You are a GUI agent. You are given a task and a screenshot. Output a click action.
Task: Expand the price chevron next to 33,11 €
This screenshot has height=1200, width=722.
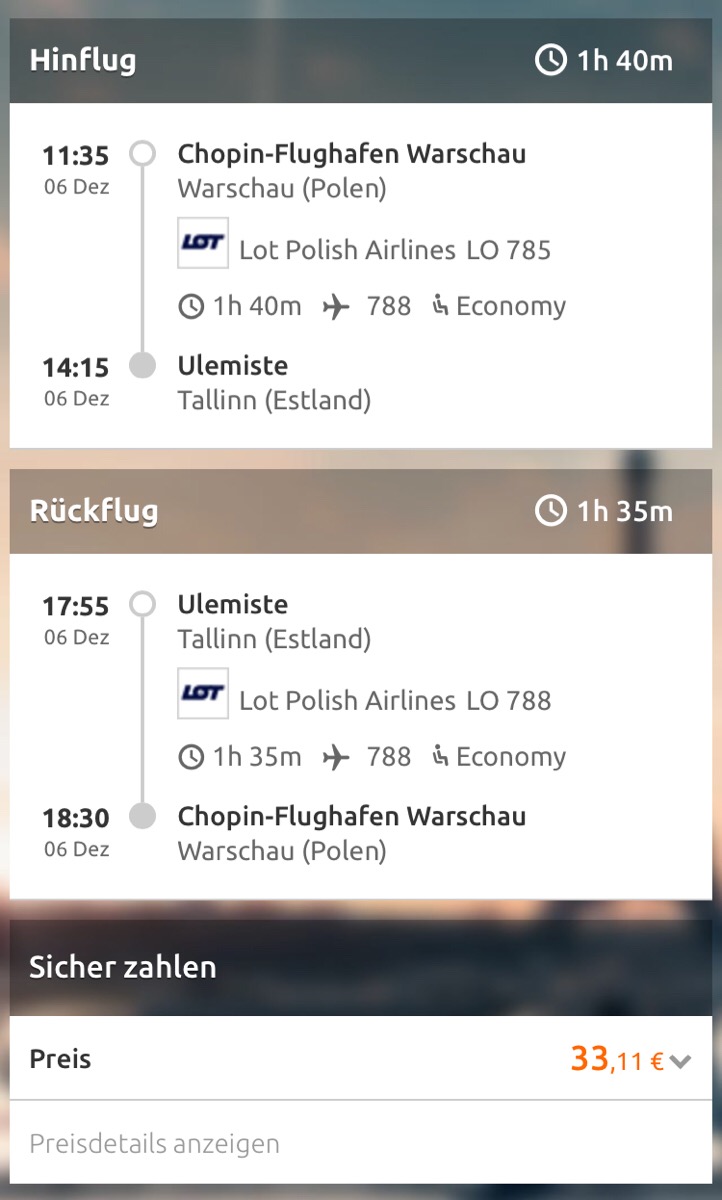[x=681, y=1061]
